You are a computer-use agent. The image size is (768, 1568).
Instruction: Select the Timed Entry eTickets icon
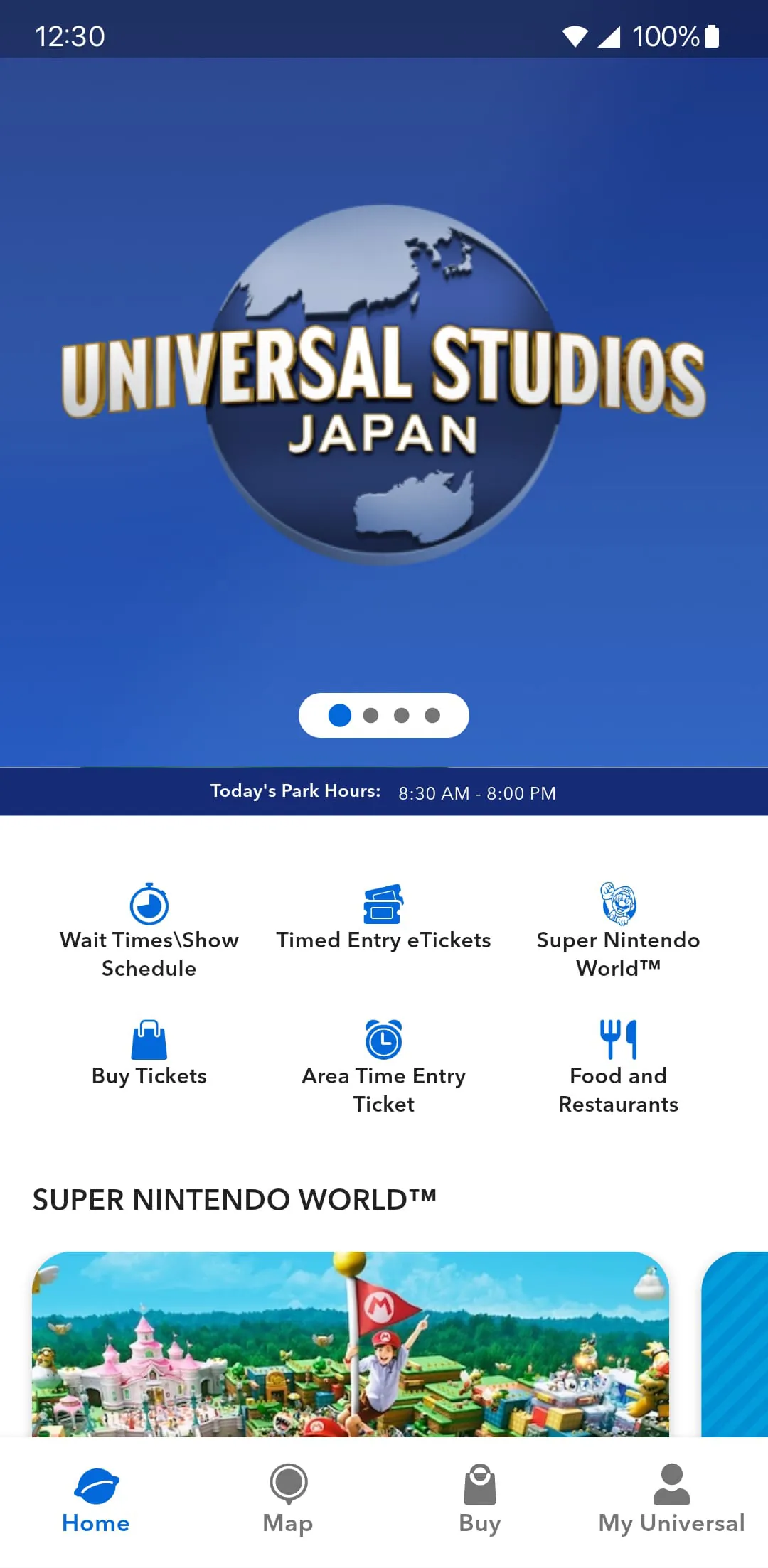point(383,905)
